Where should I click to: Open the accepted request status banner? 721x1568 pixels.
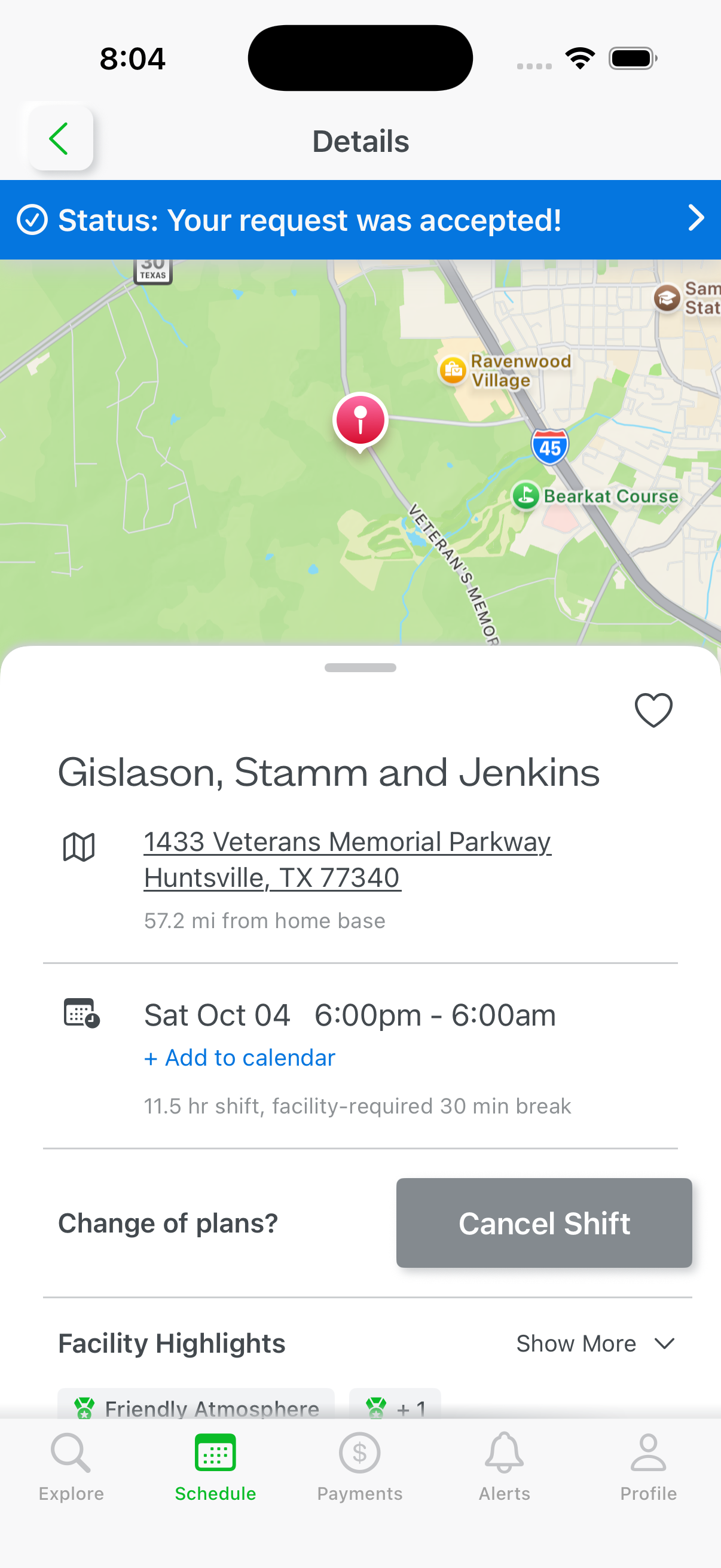360,219
